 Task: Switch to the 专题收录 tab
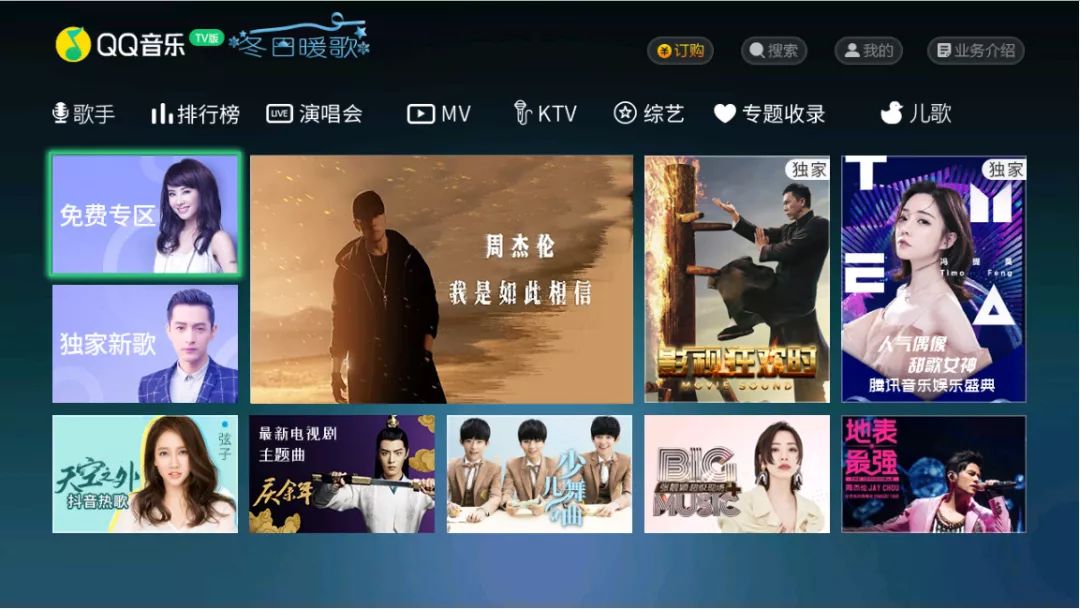[769, 114]
